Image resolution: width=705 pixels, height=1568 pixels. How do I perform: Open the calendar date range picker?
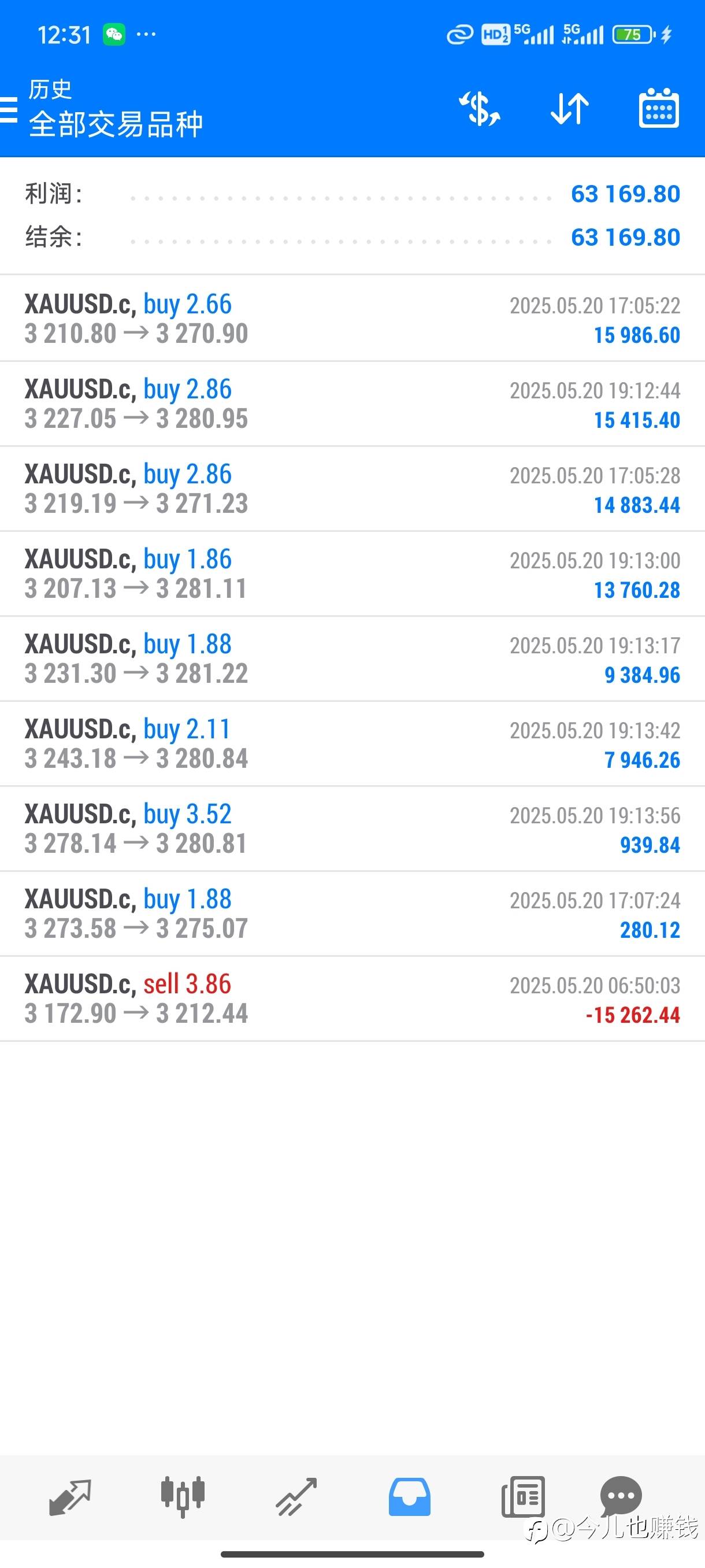[659, 108]
